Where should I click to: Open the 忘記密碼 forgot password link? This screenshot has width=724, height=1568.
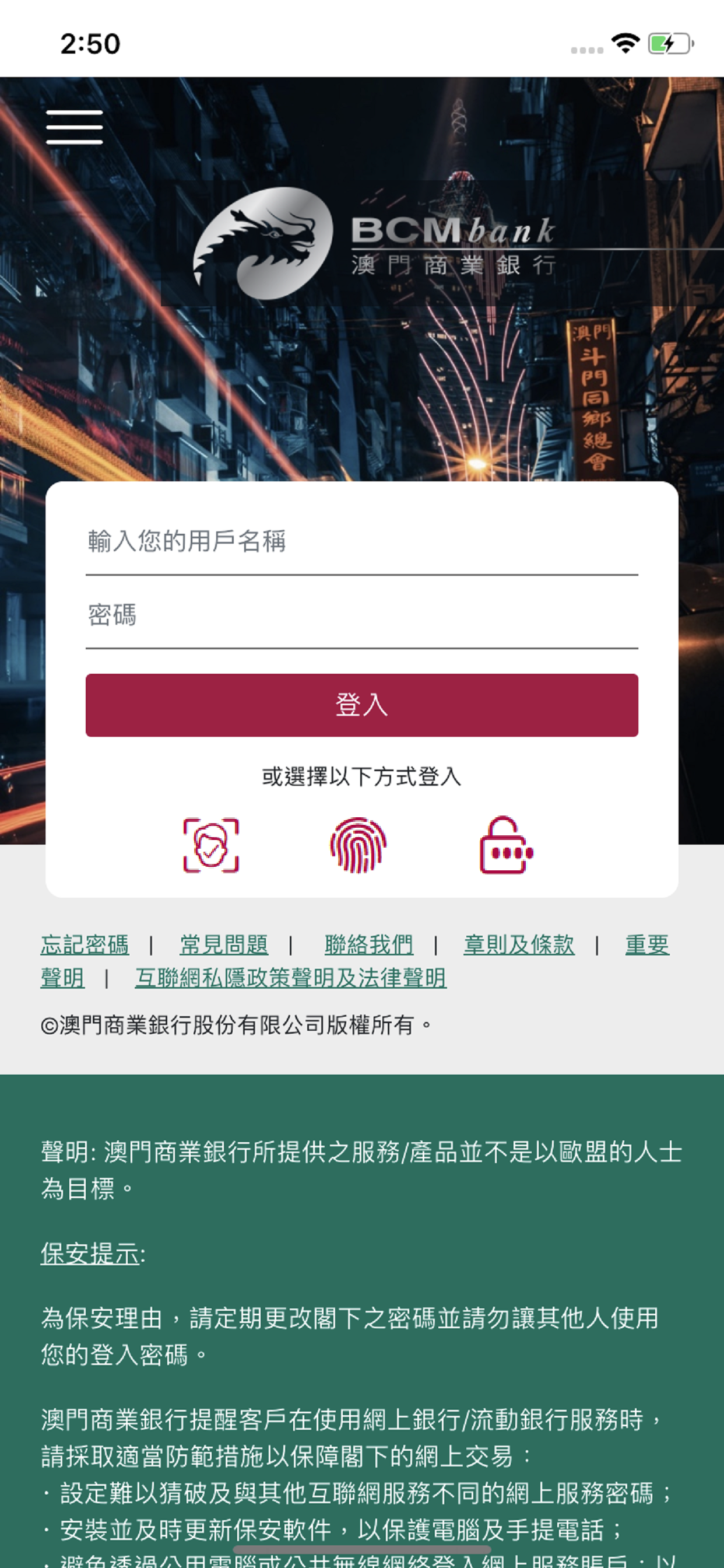tap(85, 944)
